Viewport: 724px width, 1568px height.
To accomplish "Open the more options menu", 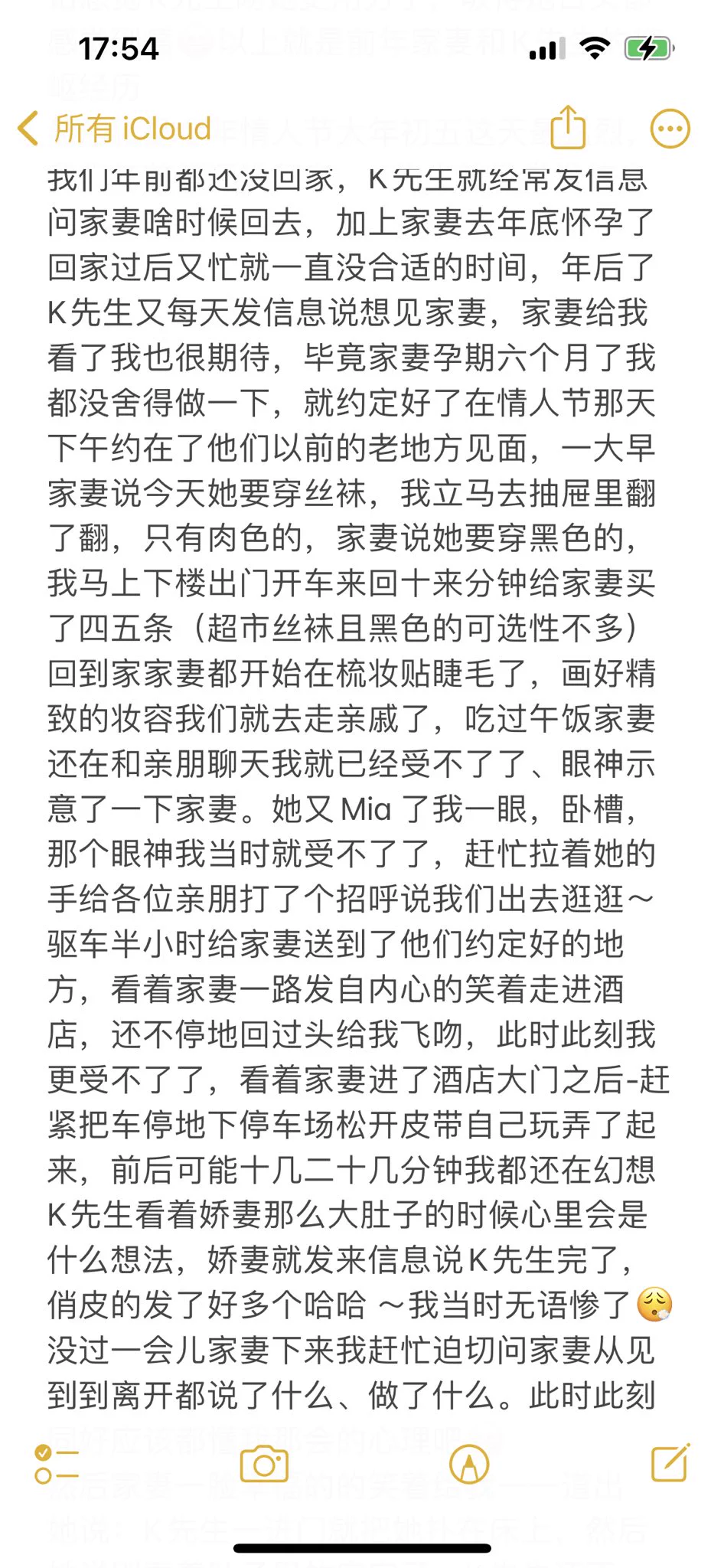I will coord(670,129).
